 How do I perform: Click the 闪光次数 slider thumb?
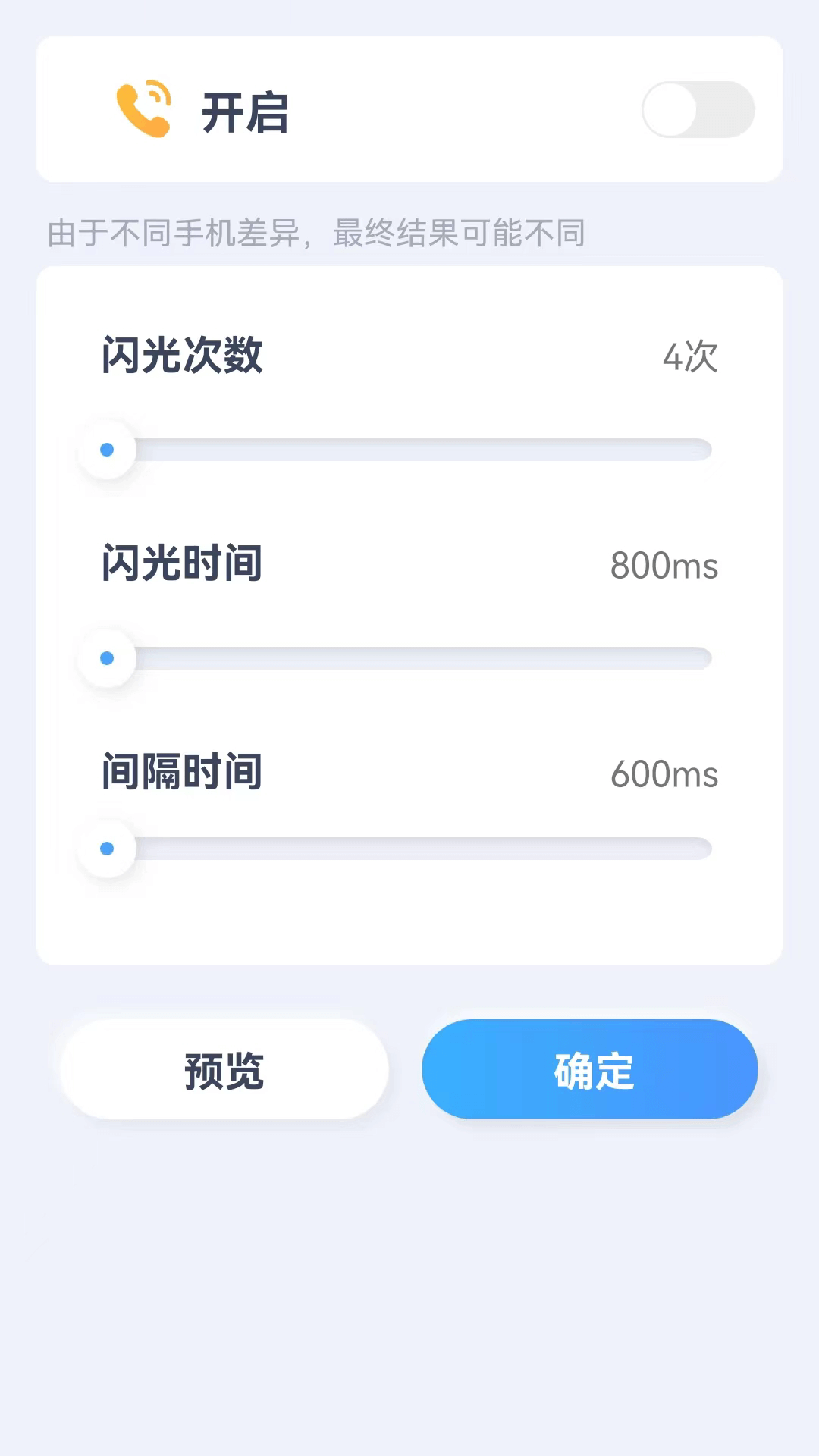(x=108, y=450)
